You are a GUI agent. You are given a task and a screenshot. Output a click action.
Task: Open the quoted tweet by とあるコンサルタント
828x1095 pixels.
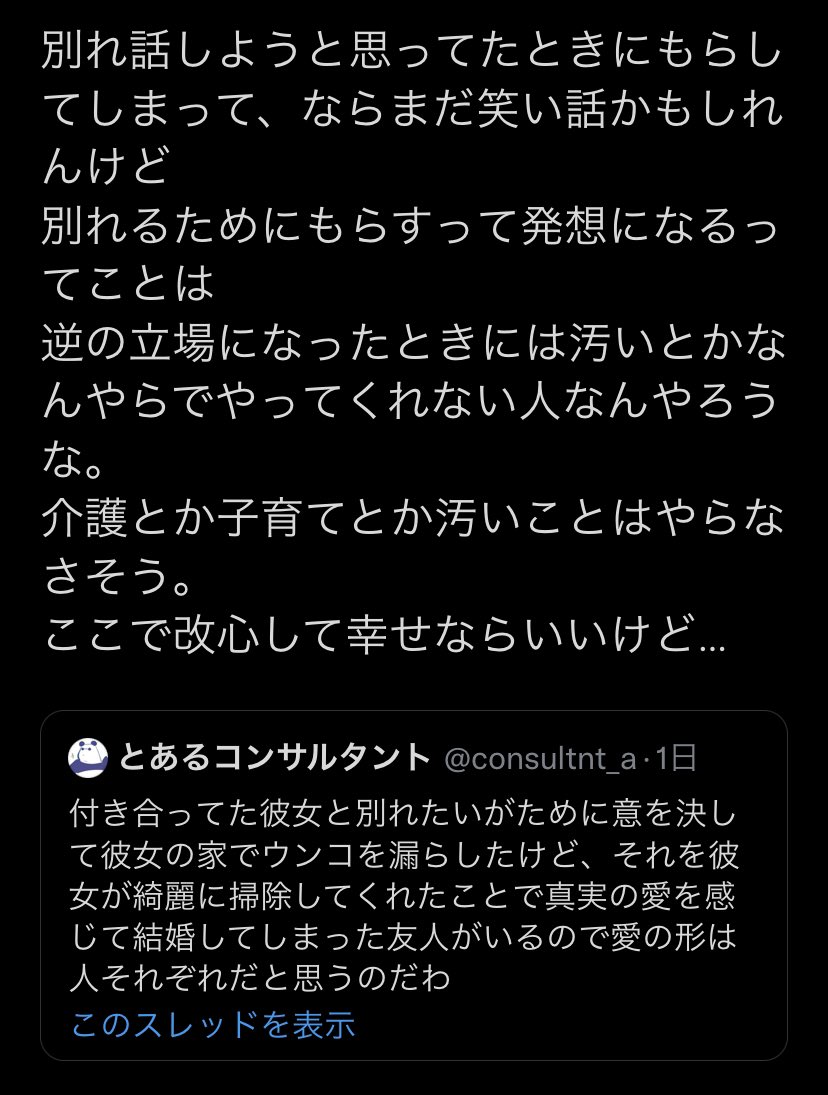(x=413, y=890)
